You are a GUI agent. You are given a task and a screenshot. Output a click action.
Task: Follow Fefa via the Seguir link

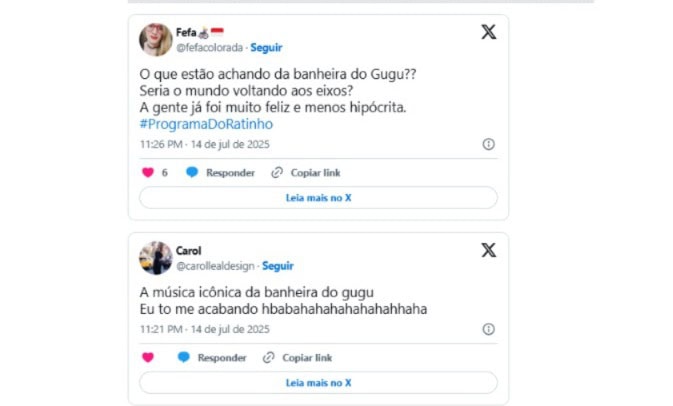(x=265, y=47)
